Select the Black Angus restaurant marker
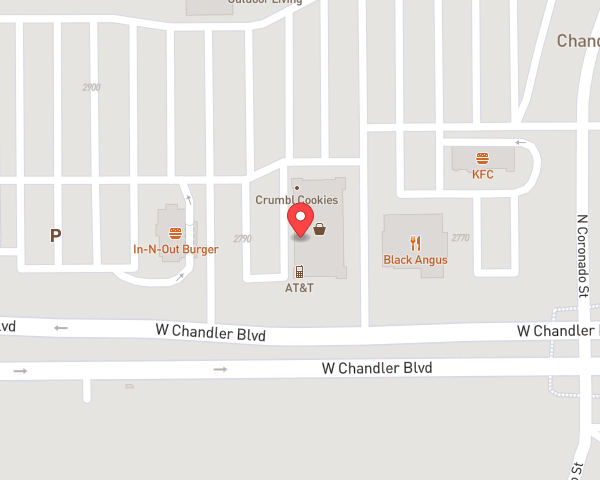This screenshot has height=480, width=600. coord(415,243)
